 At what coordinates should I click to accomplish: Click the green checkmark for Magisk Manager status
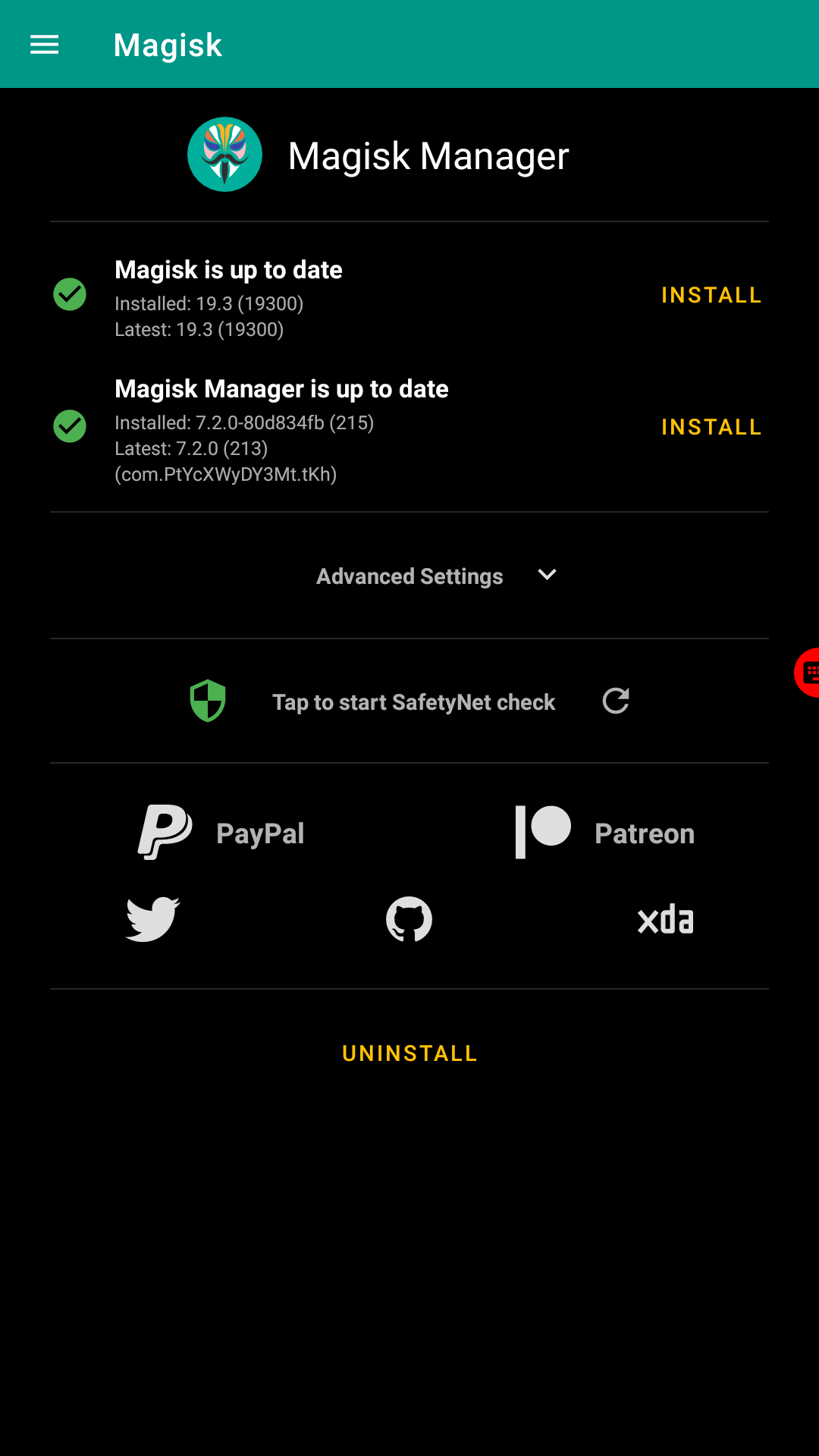(x=69, y=426)
